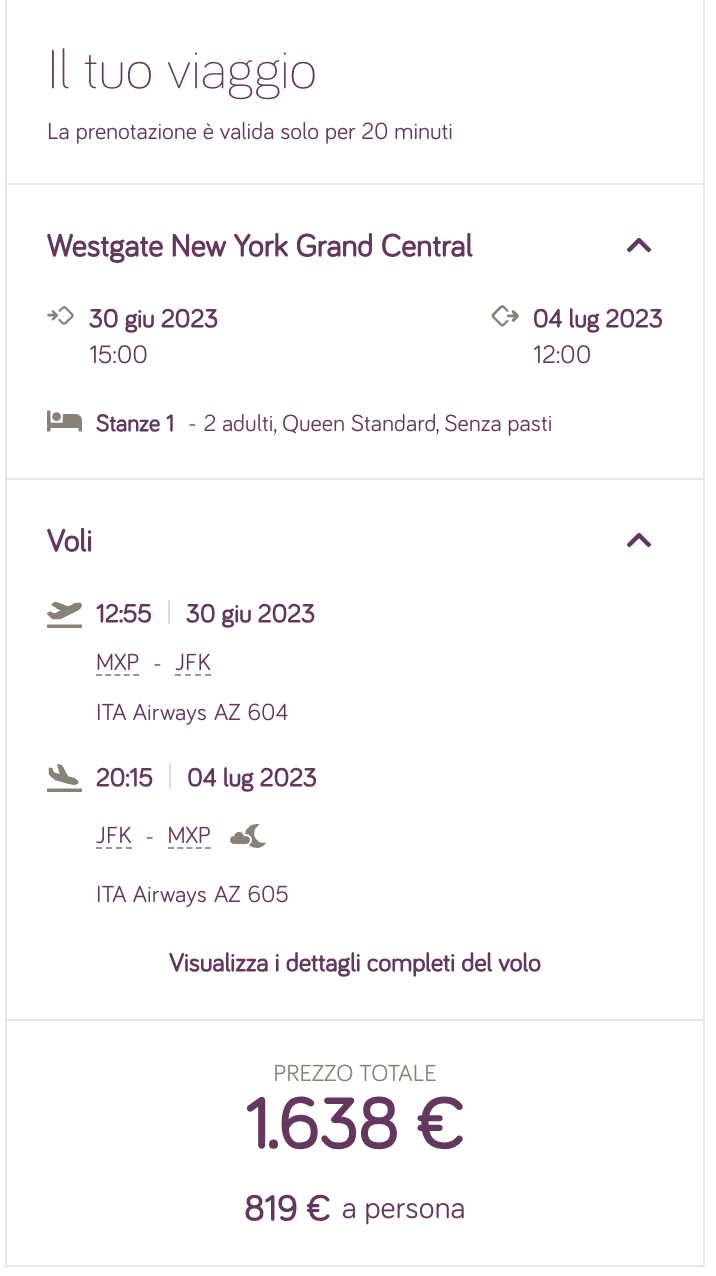
Task: Tap JFK code on the return flight
Action: (x=114, y=836)
